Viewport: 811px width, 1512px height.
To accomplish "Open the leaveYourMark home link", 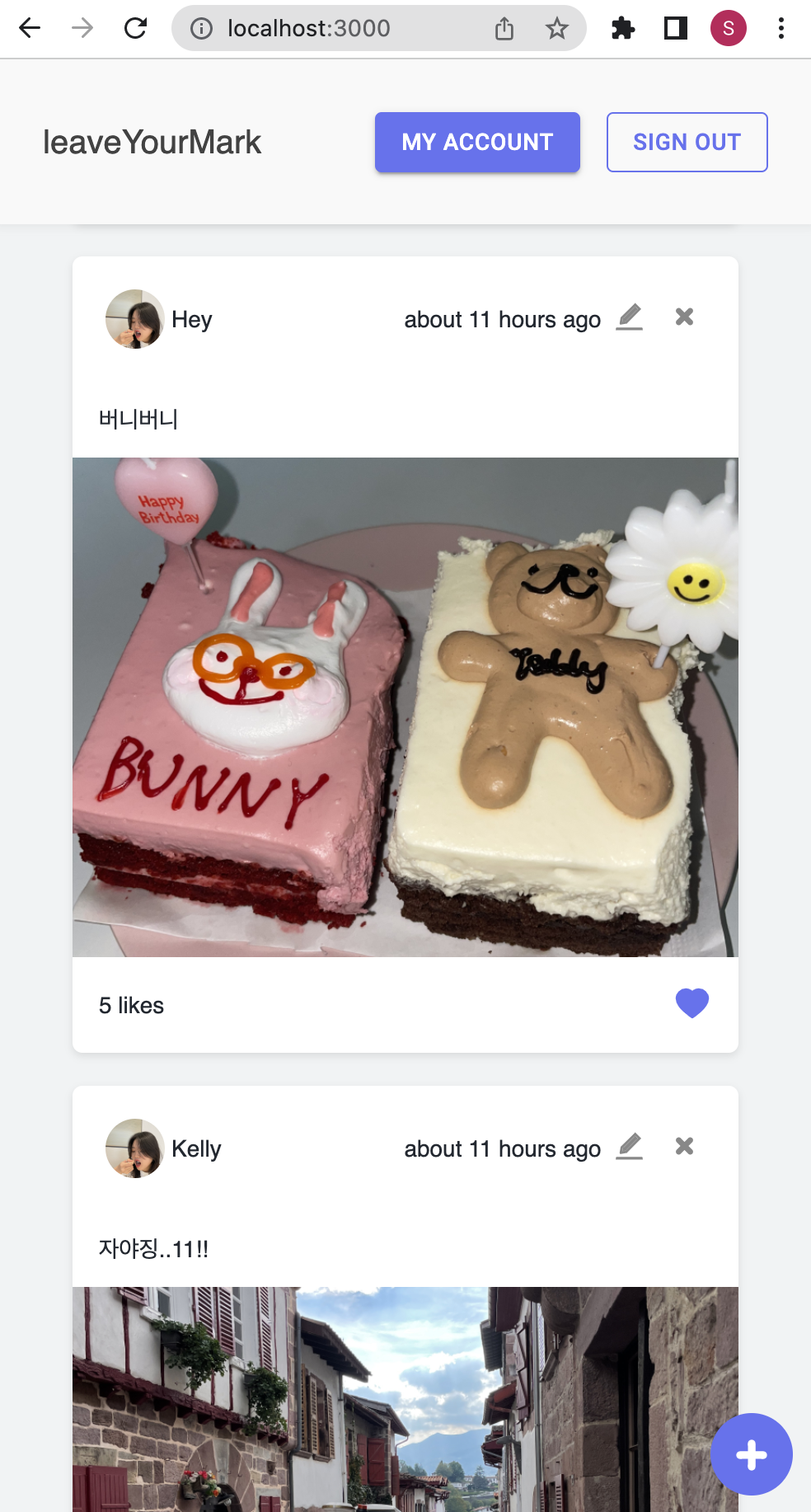I will click(152, 143).
